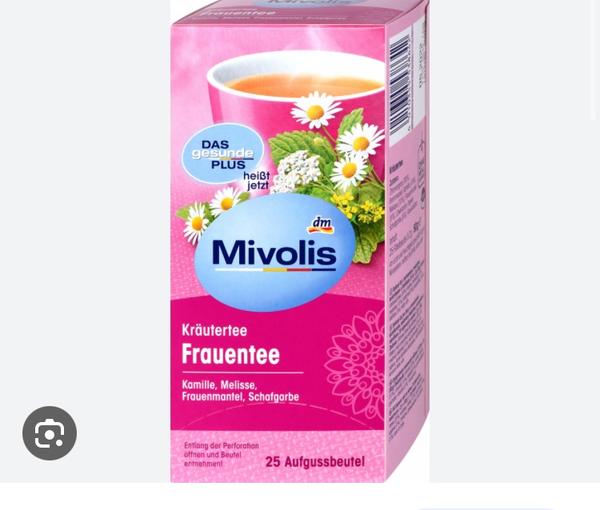Search this image with Google Lens
This screenshot has height=510, width=600.
pyautogui.click(x=50, y=433)
